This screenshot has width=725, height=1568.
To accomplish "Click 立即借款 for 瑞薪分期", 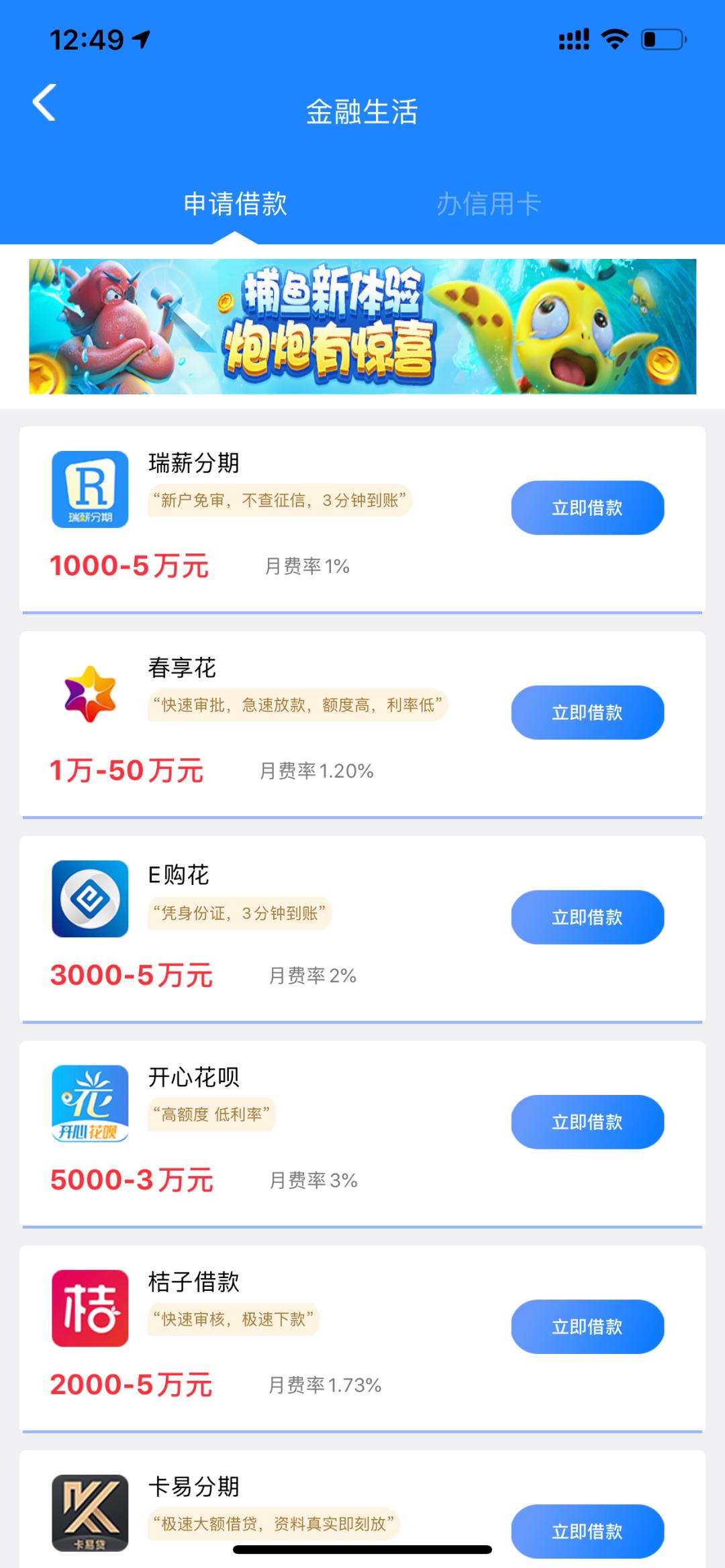I will pyautogui.click(x=586, y=508).
